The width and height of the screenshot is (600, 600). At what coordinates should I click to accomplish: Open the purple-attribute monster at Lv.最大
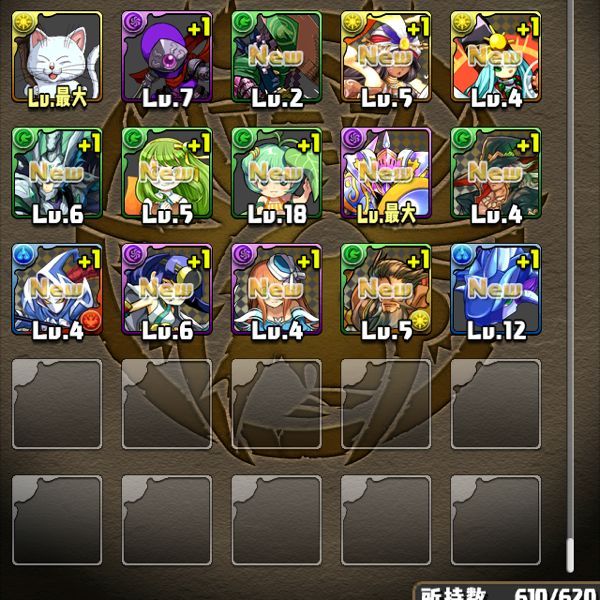386,174
